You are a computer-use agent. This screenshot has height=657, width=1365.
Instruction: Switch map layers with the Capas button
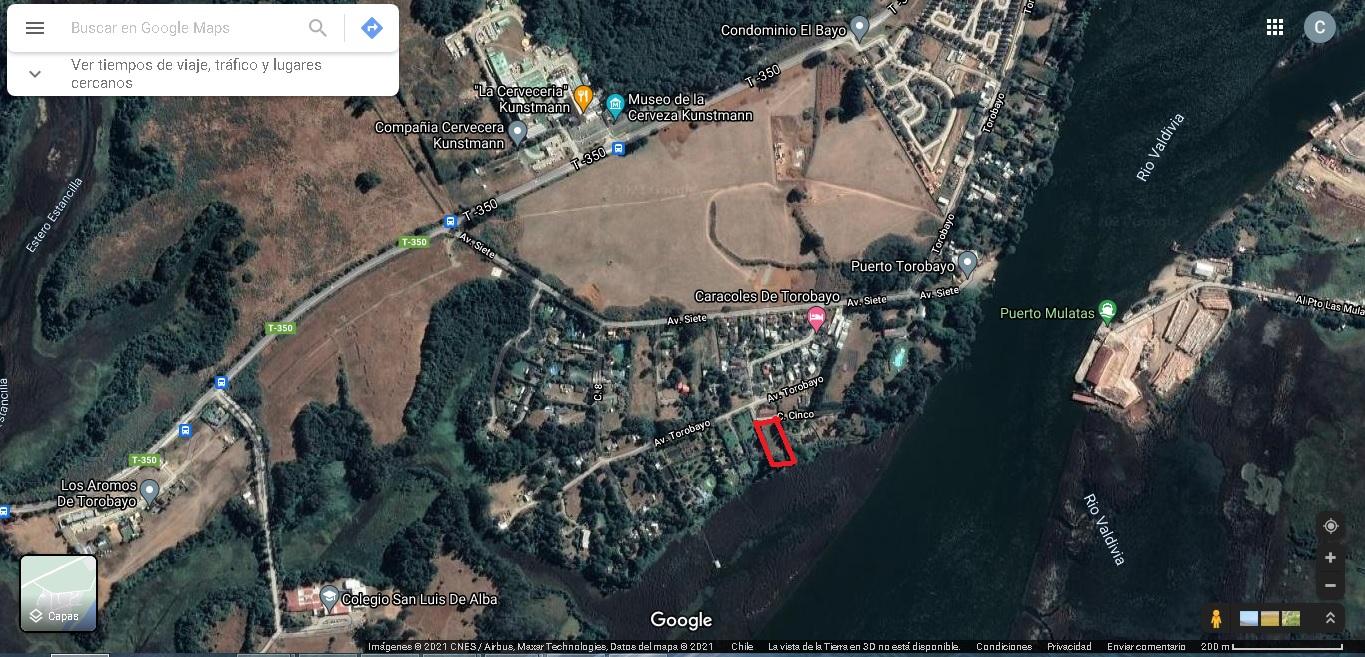tap(59, 594)
